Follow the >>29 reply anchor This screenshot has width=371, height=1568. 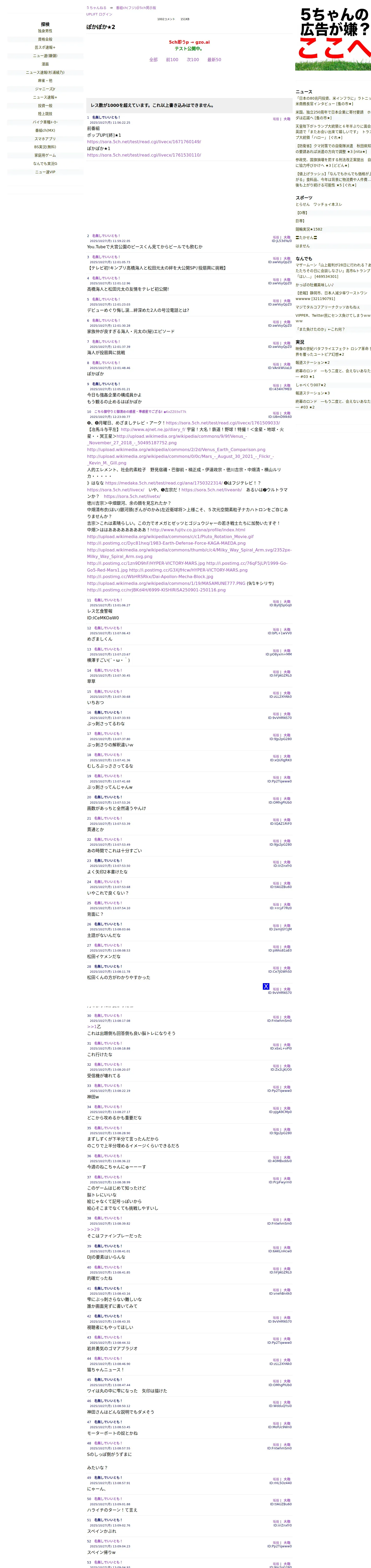(x=93, y=1230)
